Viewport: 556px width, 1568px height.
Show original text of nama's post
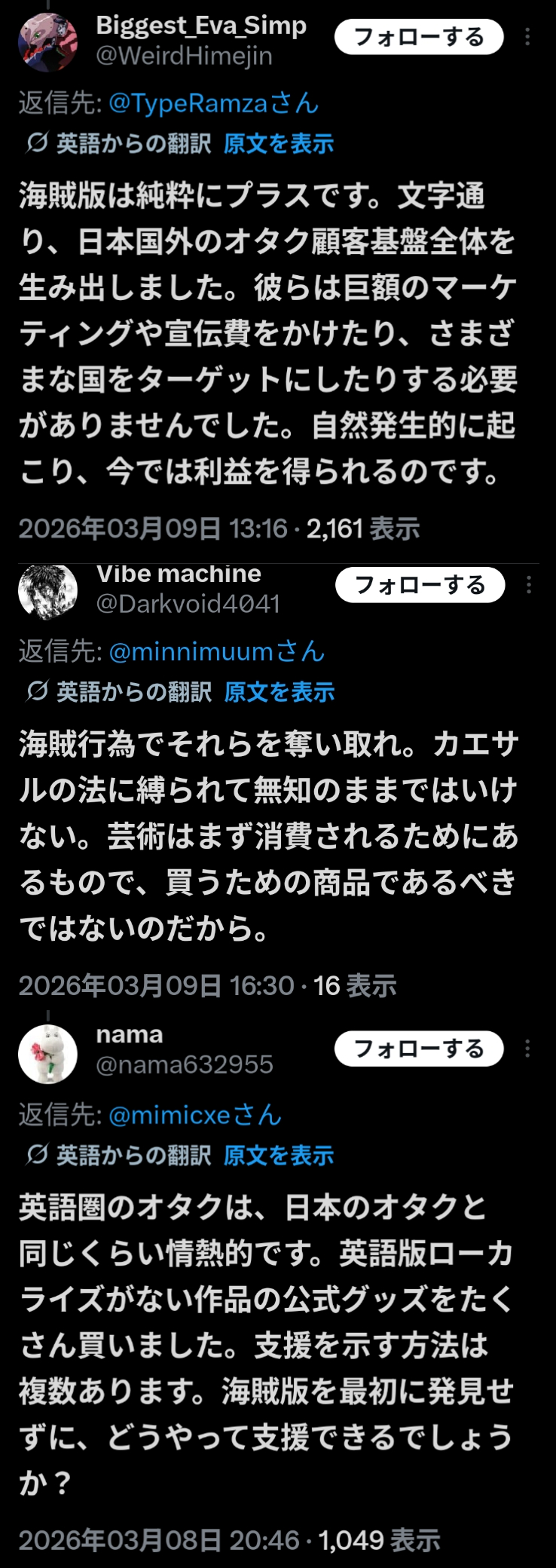(x=278, y=1155)
